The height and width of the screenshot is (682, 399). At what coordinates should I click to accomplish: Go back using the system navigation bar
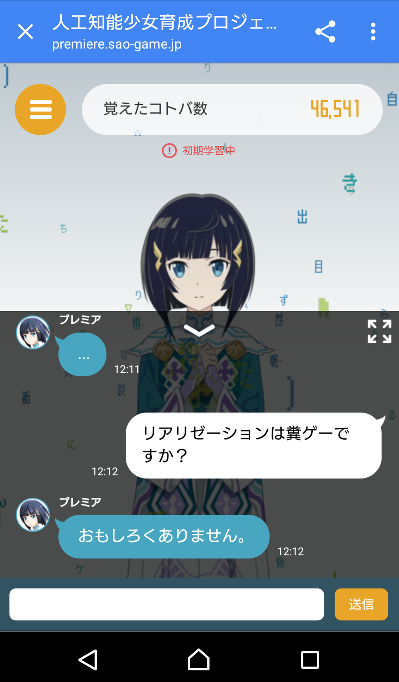[88, 659]
